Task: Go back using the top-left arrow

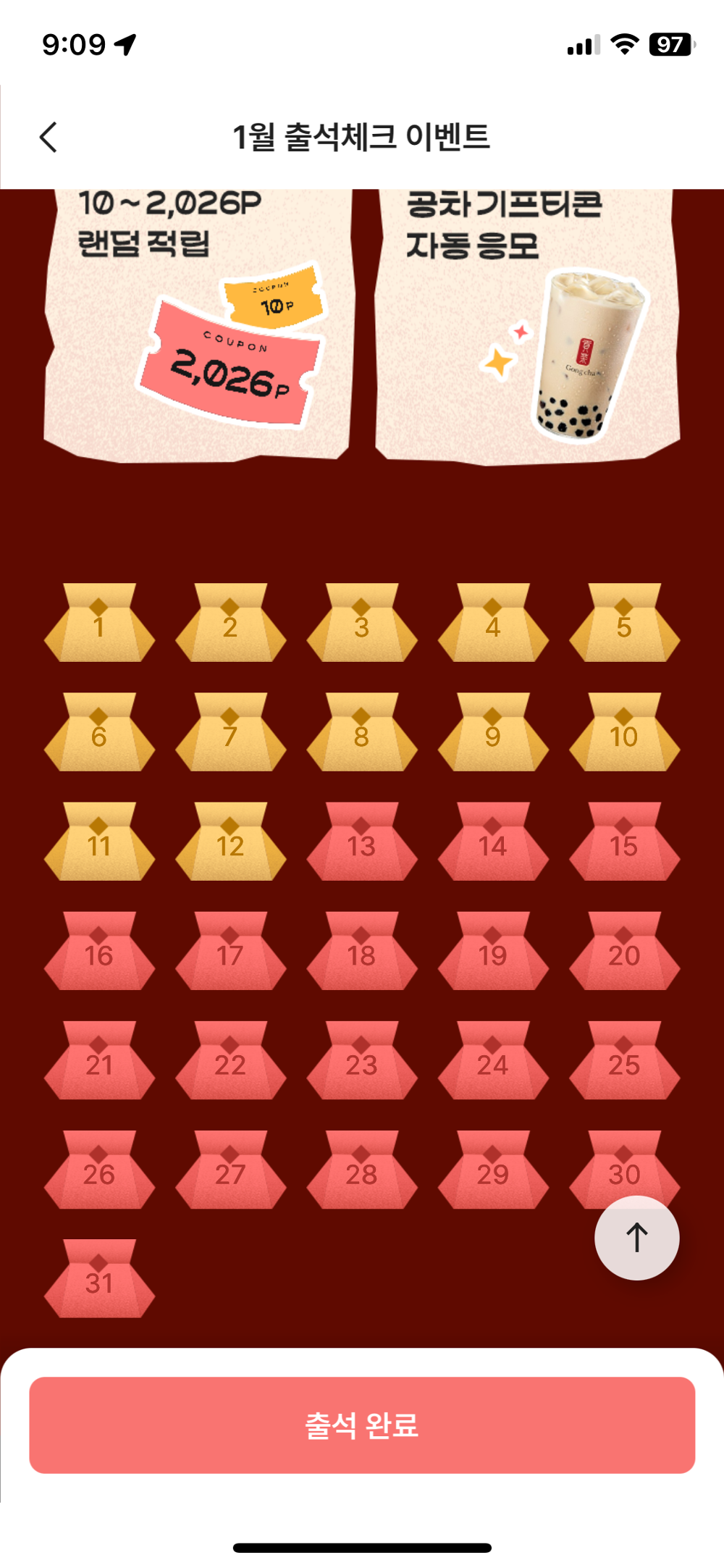Action: (x=49, y=137)
